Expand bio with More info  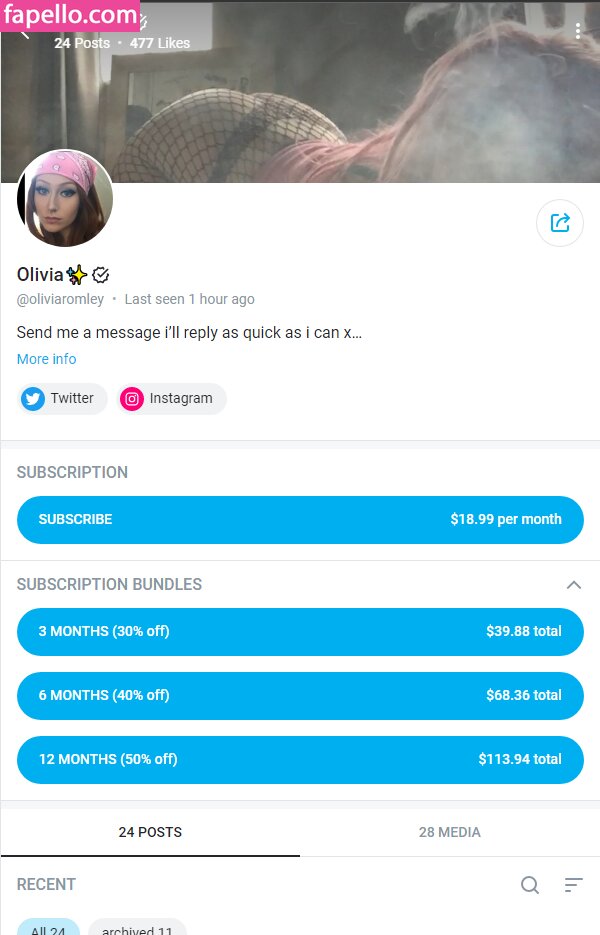click(x=46, y=359)
